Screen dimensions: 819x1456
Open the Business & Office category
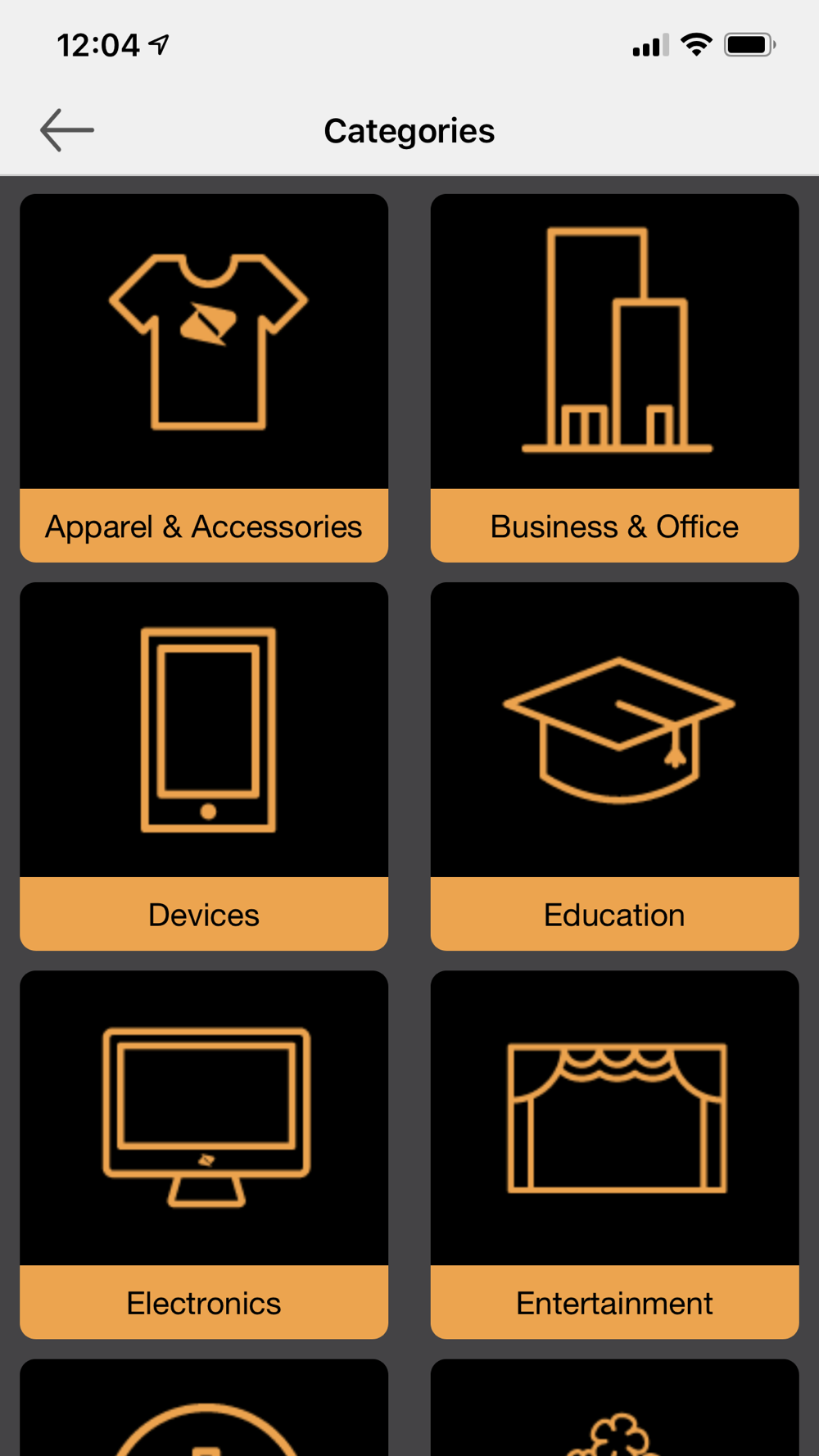(x=614, y=378)
